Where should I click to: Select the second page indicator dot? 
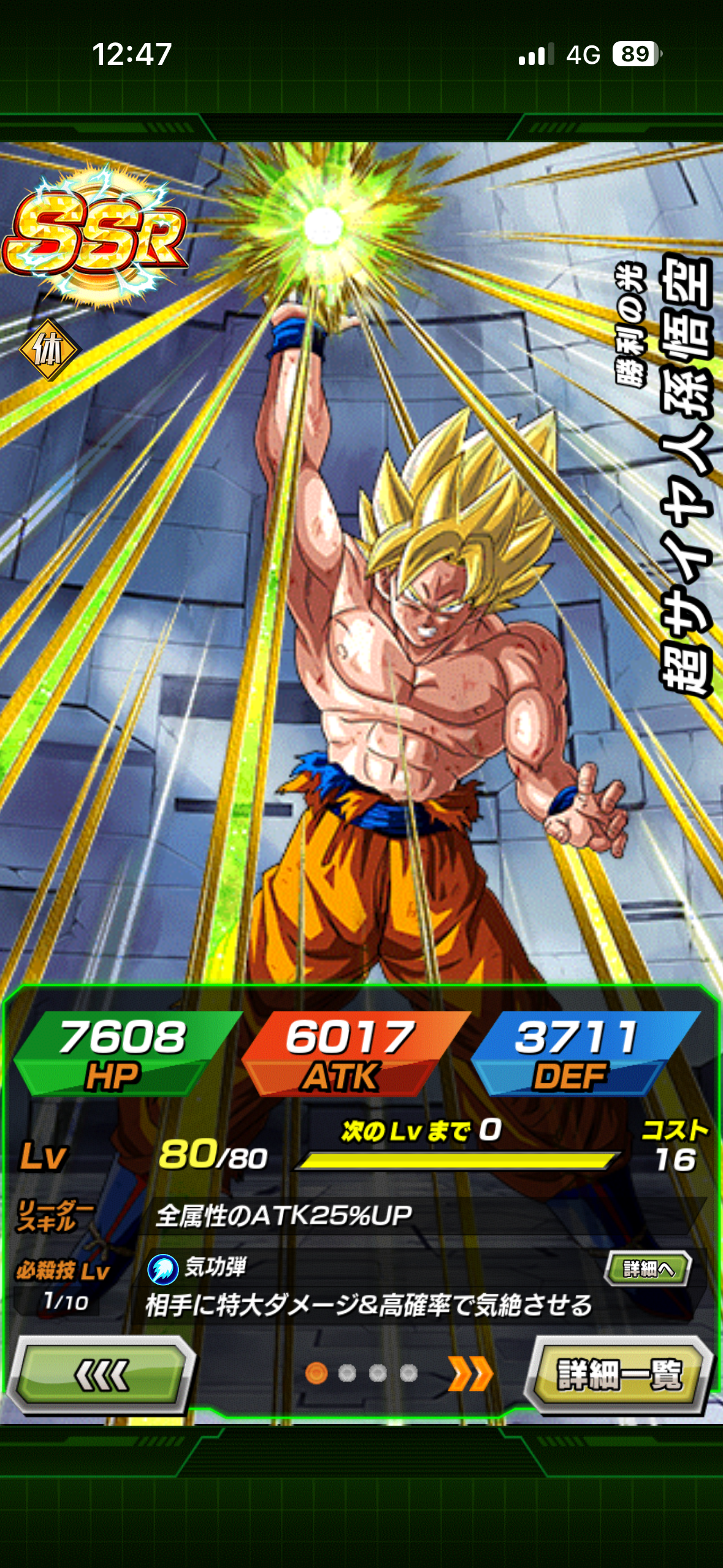pyautogui.click(x=347, y=1374)
